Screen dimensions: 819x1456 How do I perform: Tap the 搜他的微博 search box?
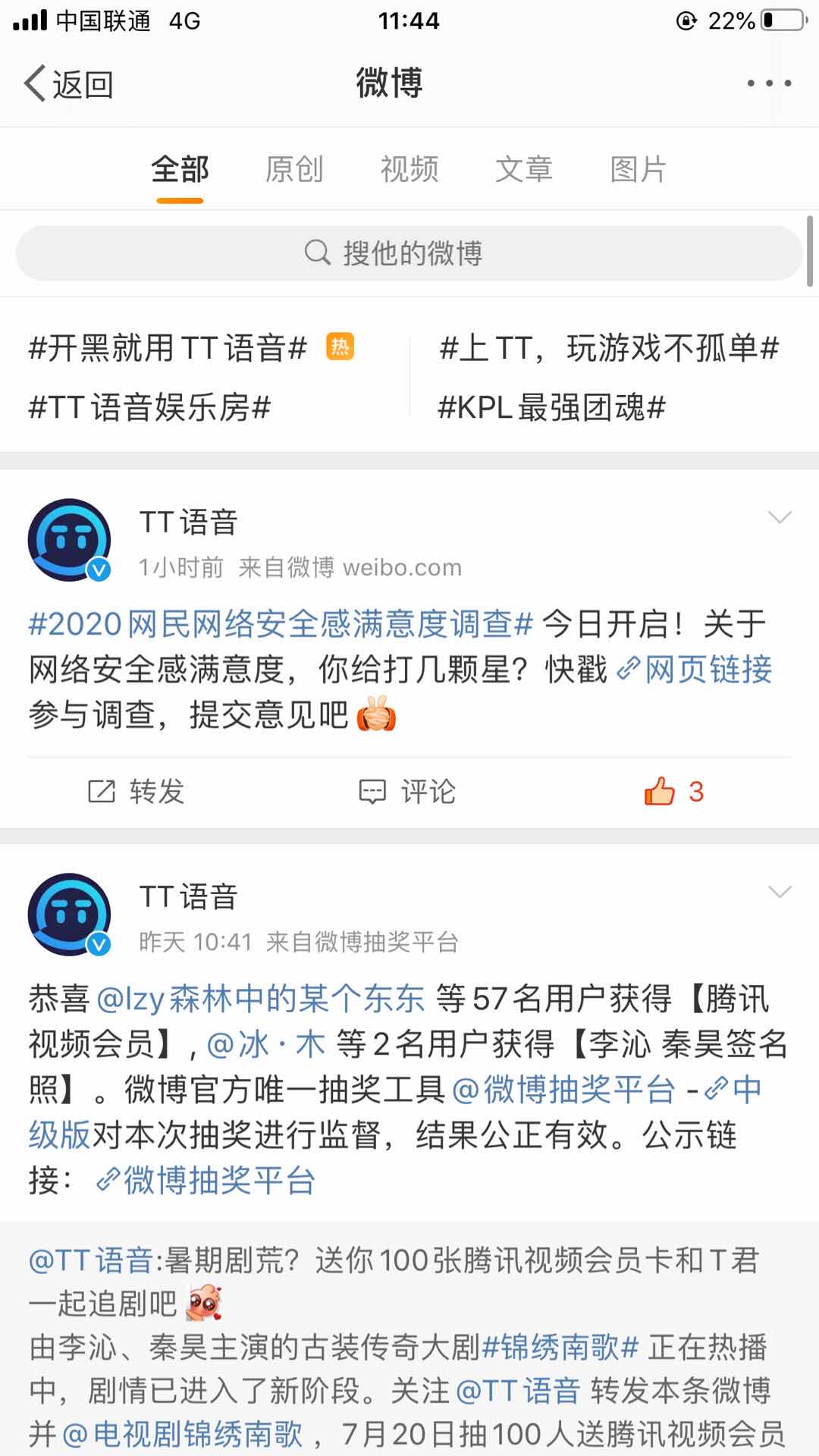point(409,253)
